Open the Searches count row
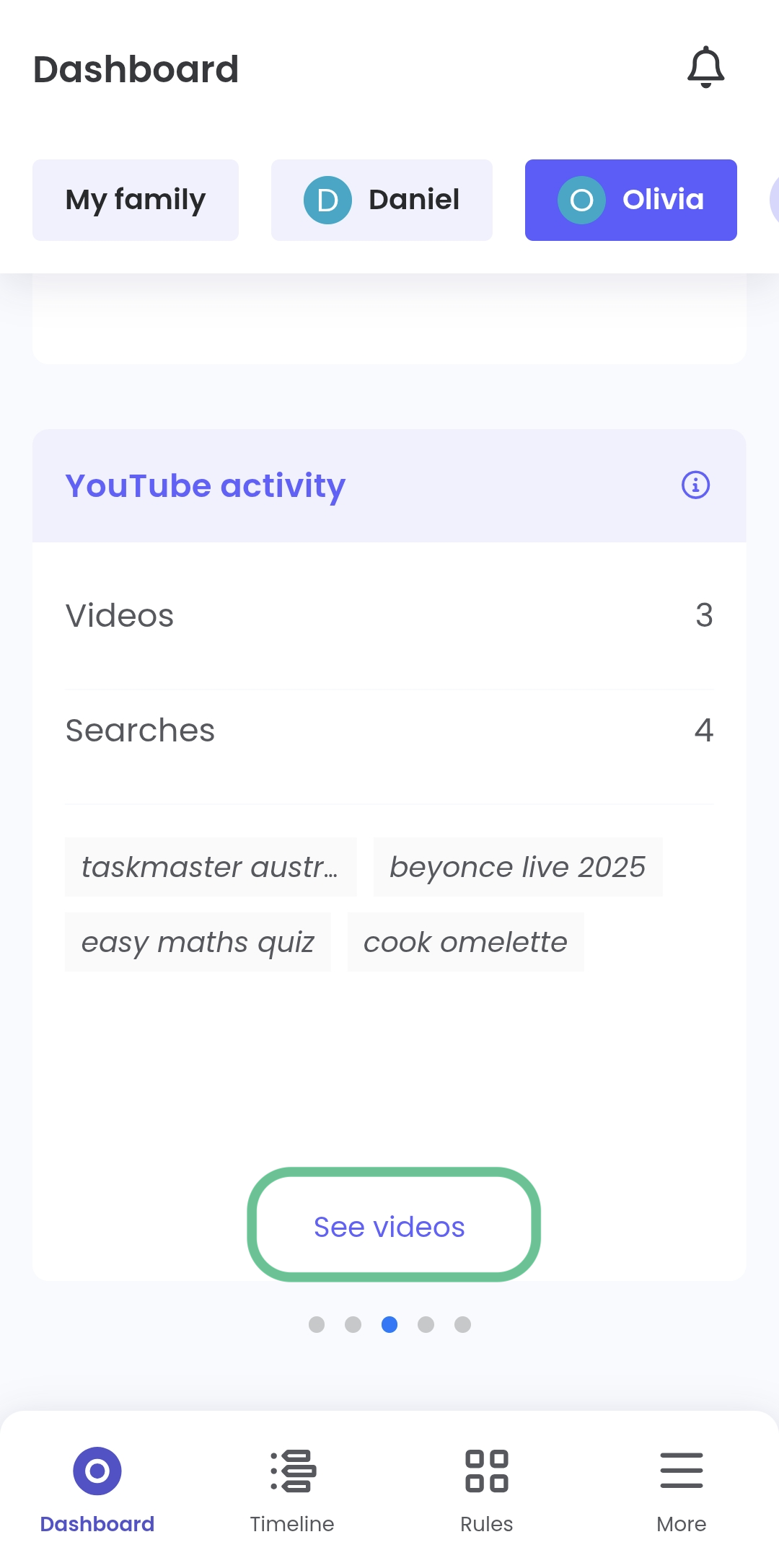 [389, 731]
